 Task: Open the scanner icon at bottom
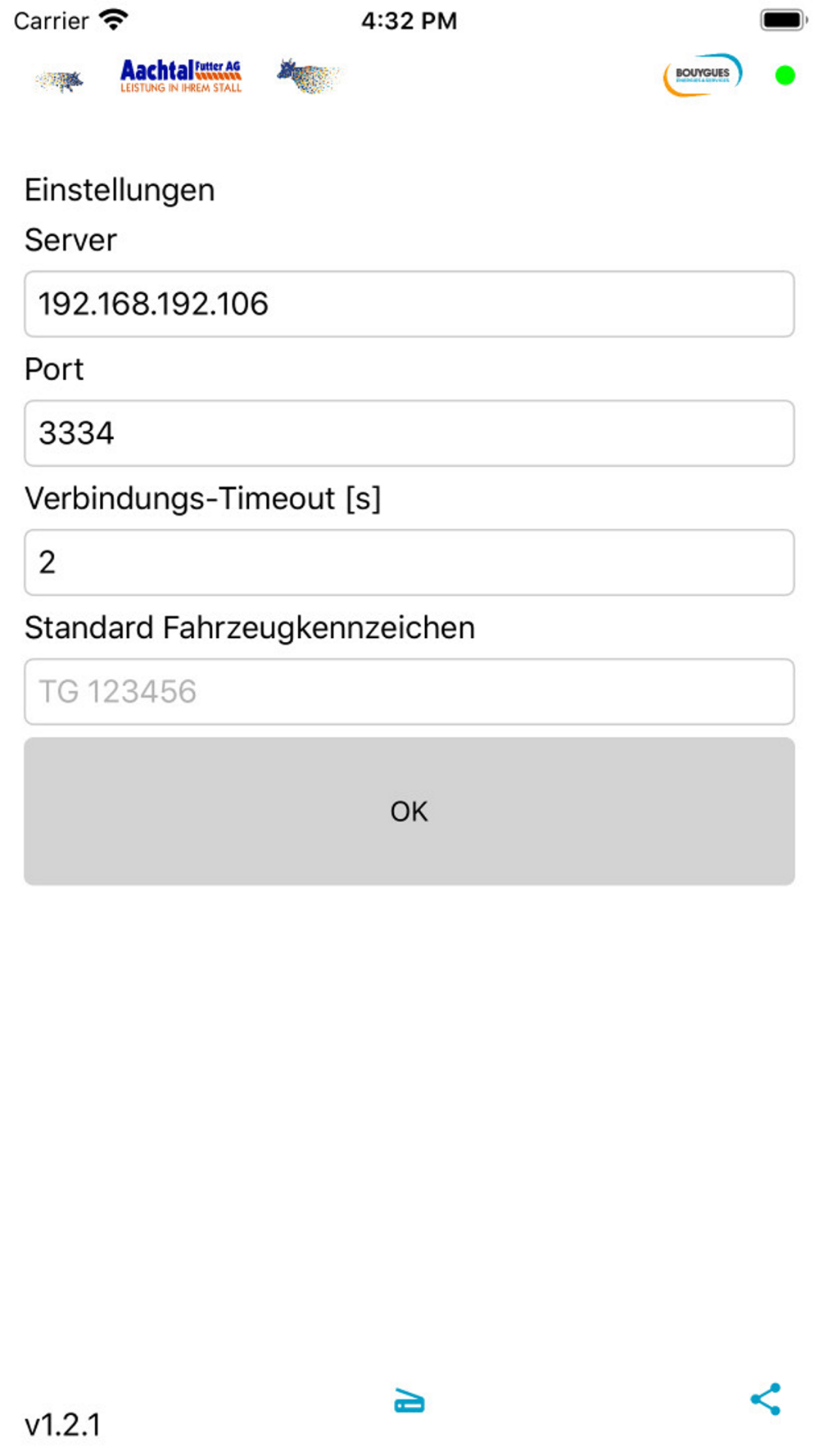(x=409, y=1401)
